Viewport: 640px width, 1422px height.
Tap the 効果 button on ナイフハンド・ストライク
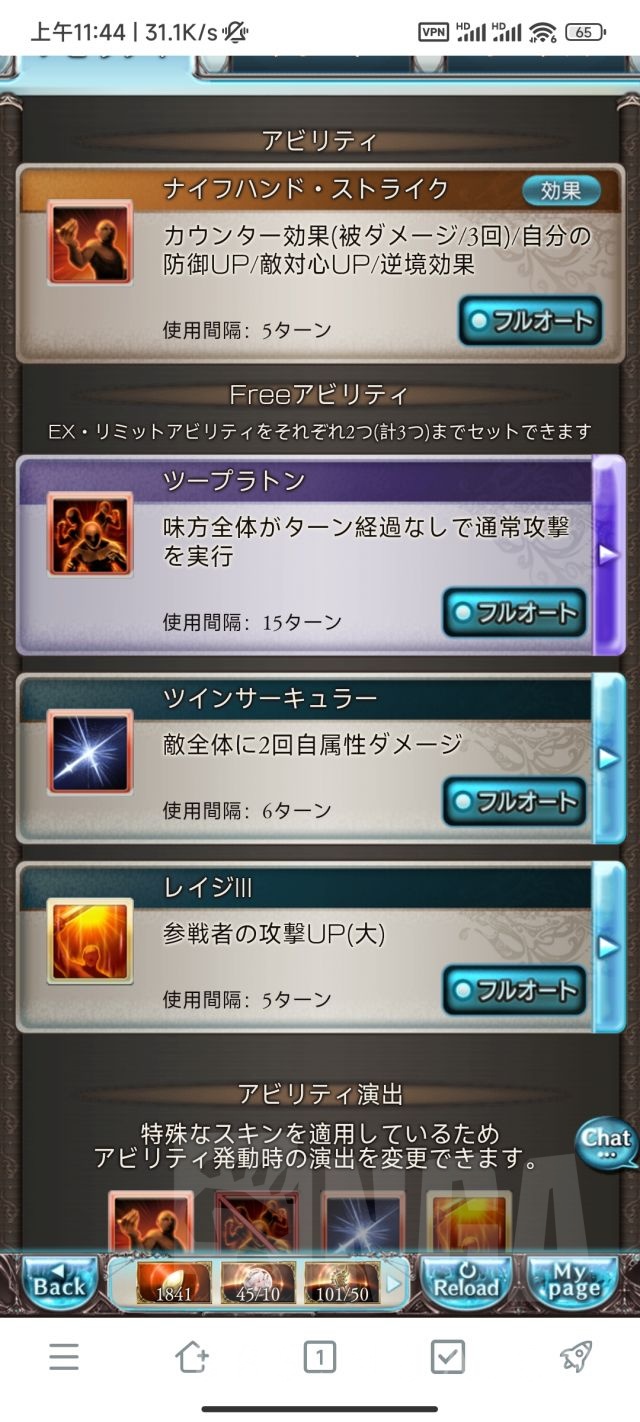(x=560, y=190)
